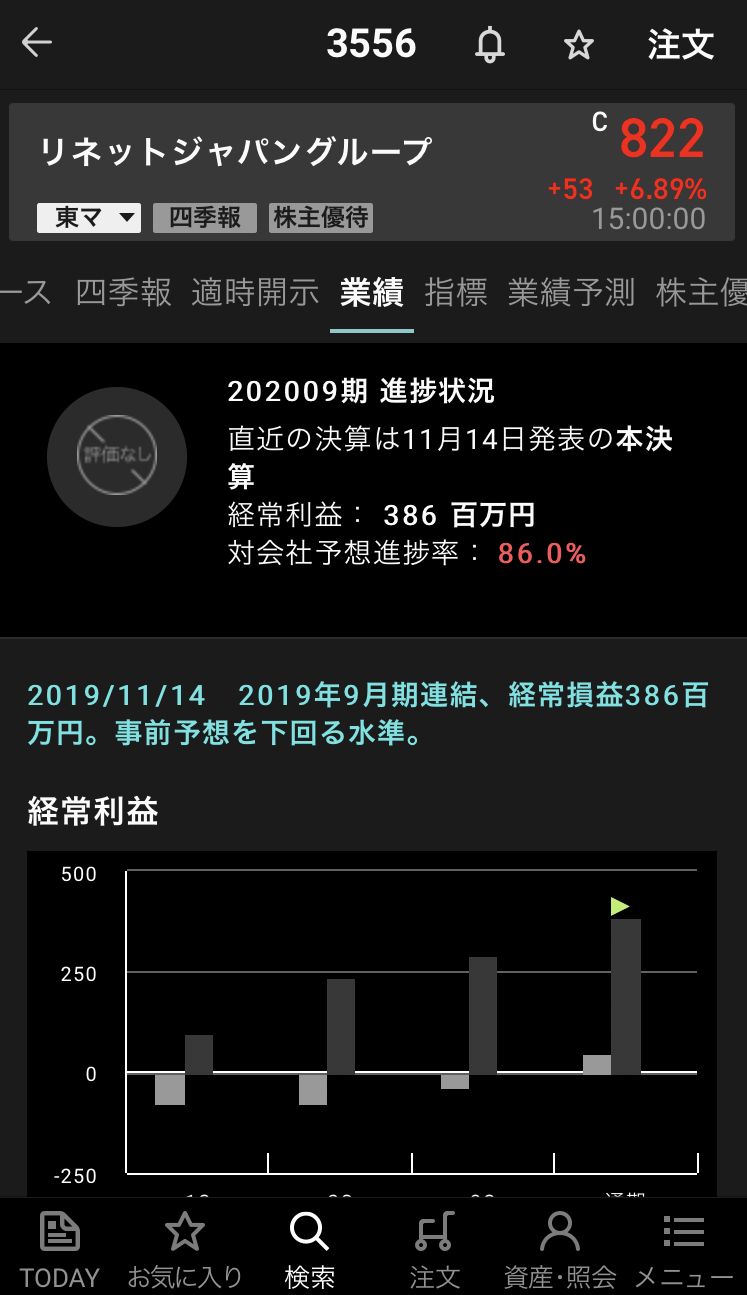Open 注文 cart in bottom navigation
747x1295 pixels.
coord(435,1248)
